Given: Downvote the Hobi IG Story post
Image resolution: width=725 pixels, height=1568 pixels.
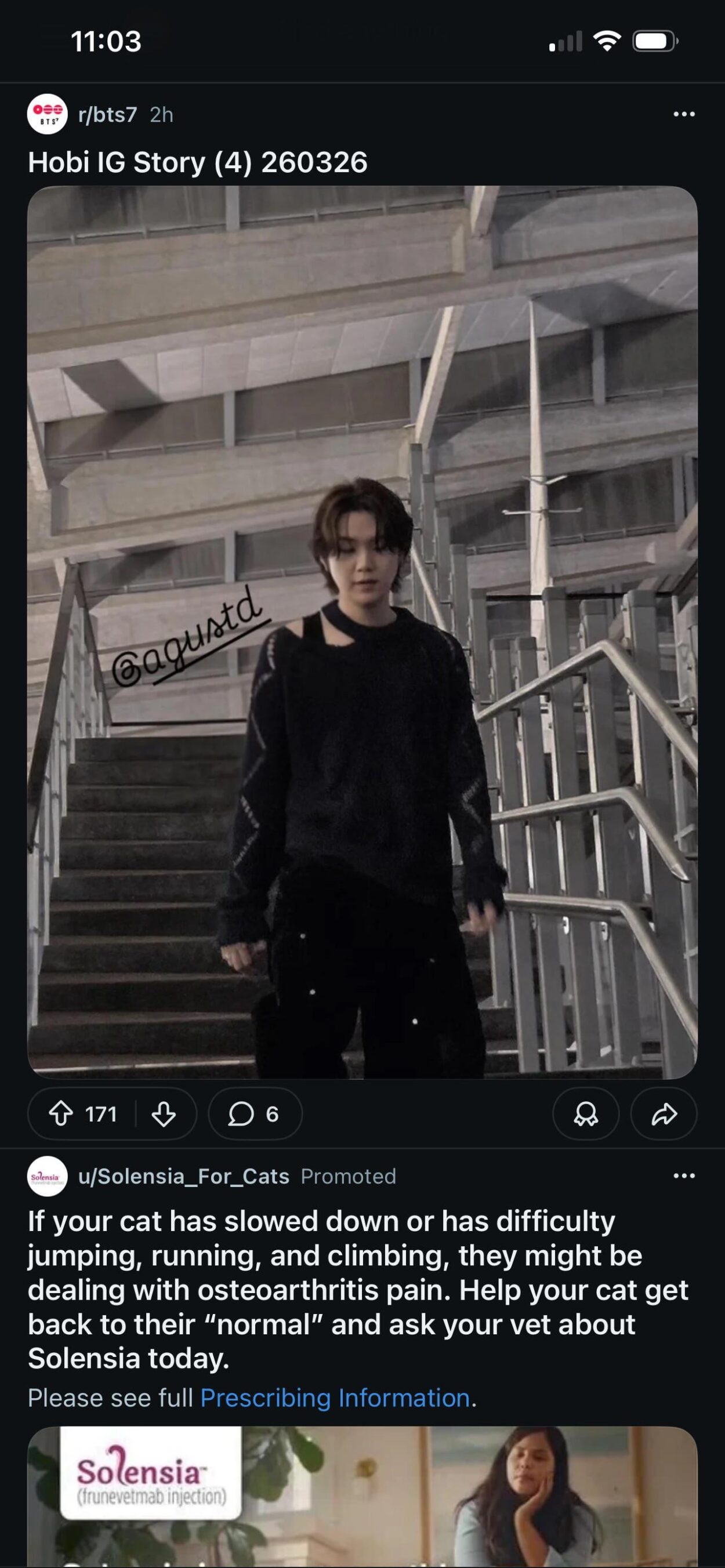Looking at the screenshot, I should pyautogui.click(x=163, y=1114).
